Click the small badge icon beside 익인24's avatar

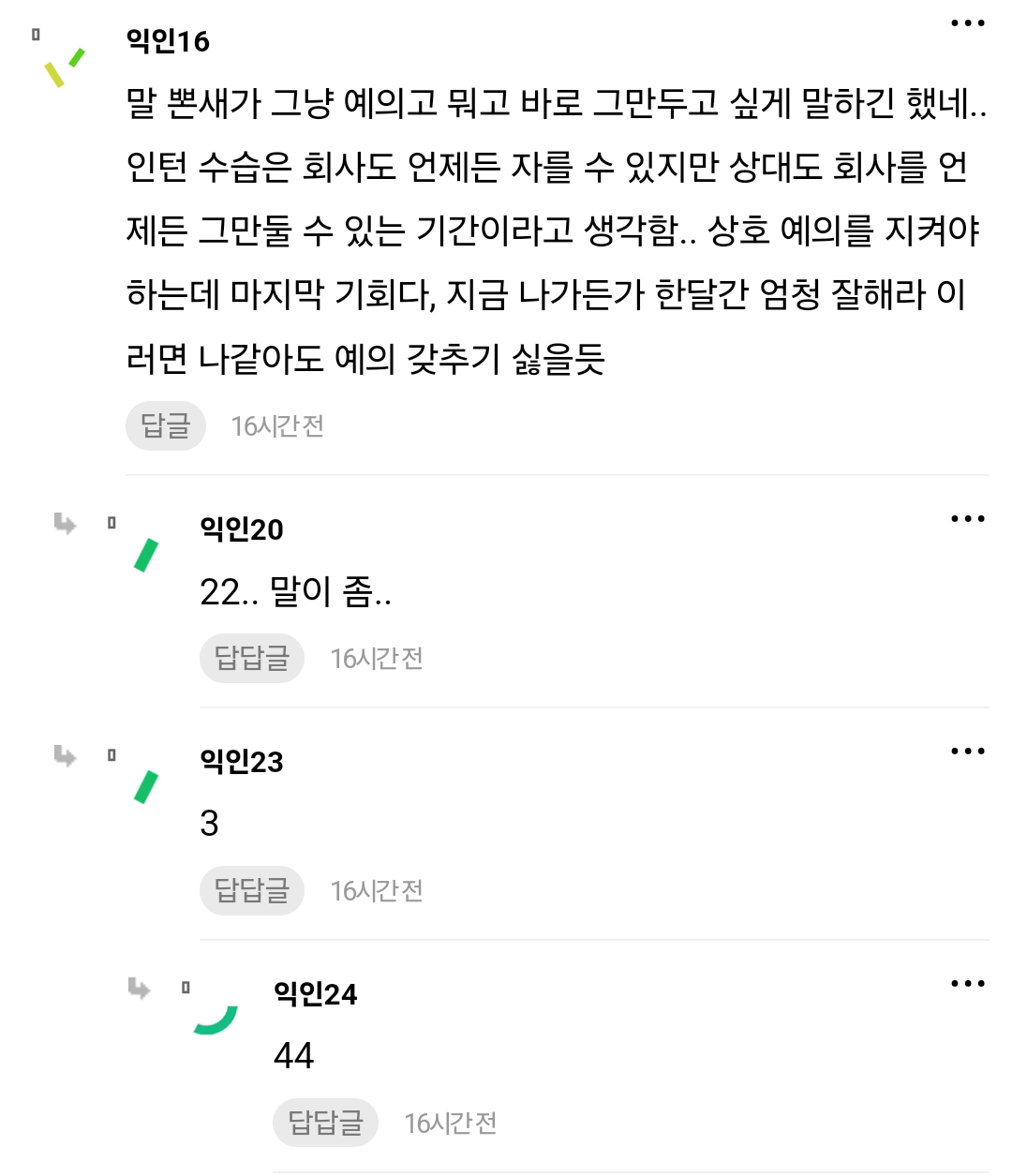coord(186,986)
